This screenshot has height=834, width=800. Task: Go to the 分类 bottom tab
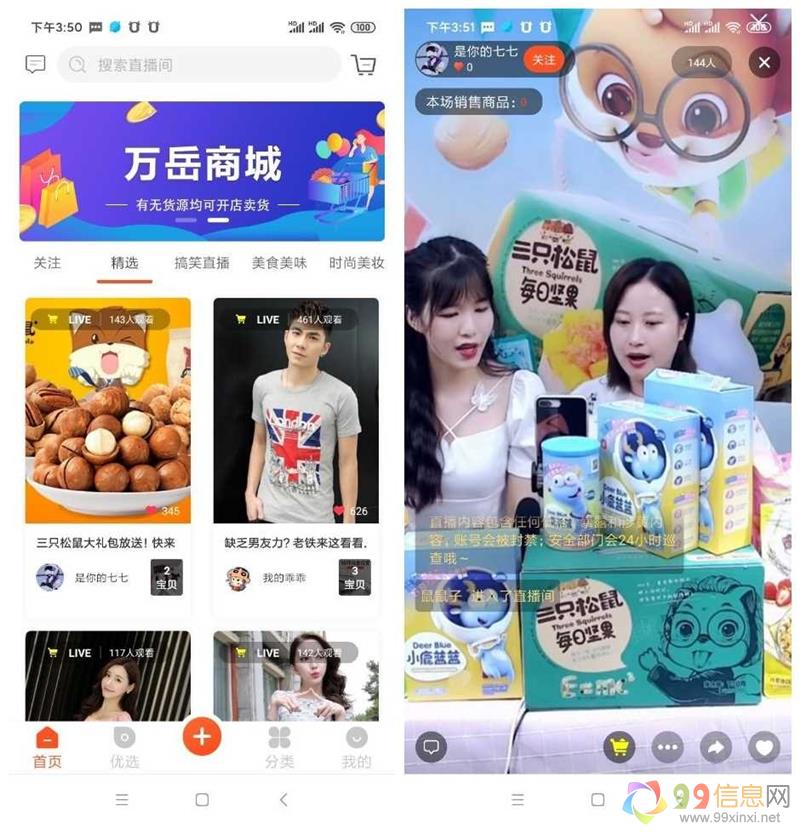click(280, 747)
